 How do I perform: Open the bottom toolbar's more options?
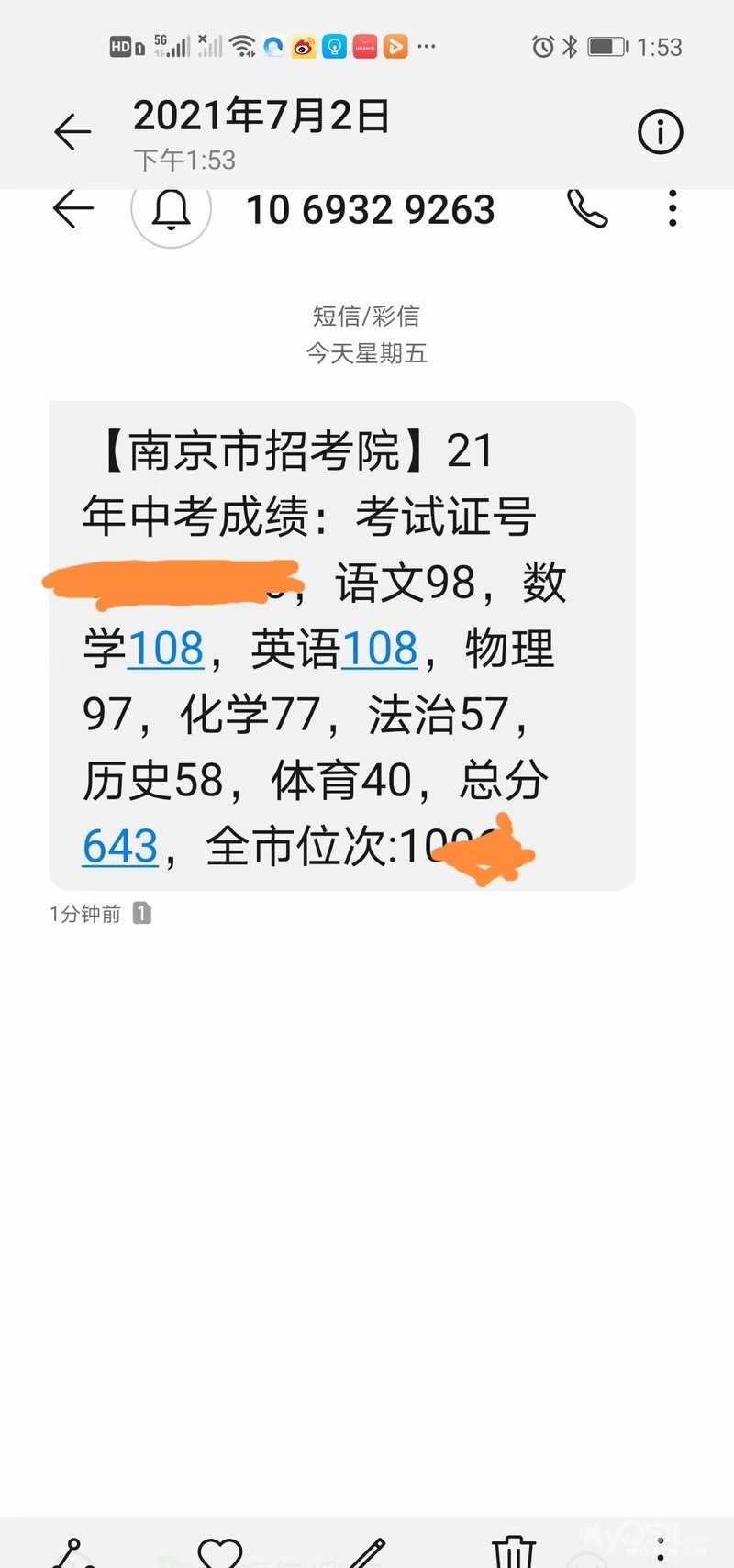pos(660,1551)
